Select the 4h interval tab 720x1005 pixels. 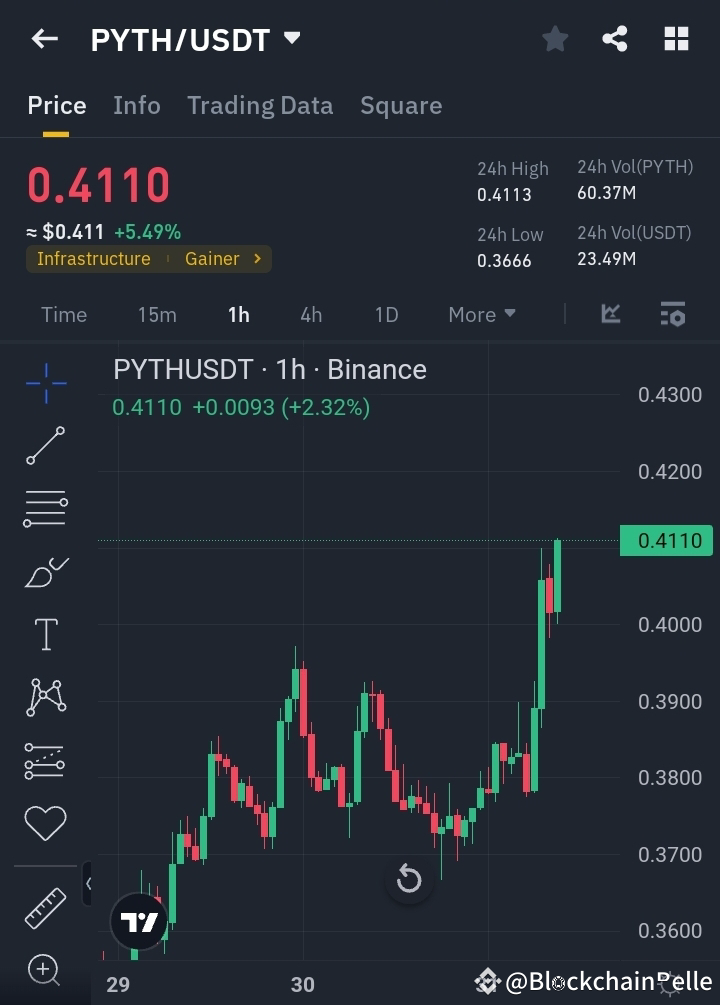(x=311, y=314)
